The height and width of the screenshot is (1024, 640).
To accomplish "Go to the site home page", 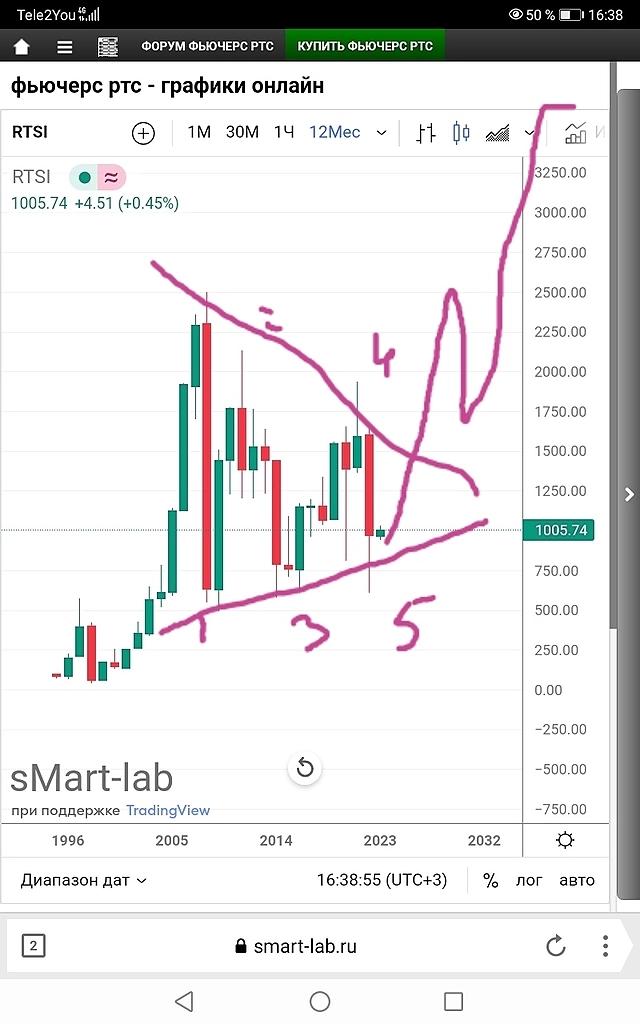I will pyautogui.click(x=21, y=46).
